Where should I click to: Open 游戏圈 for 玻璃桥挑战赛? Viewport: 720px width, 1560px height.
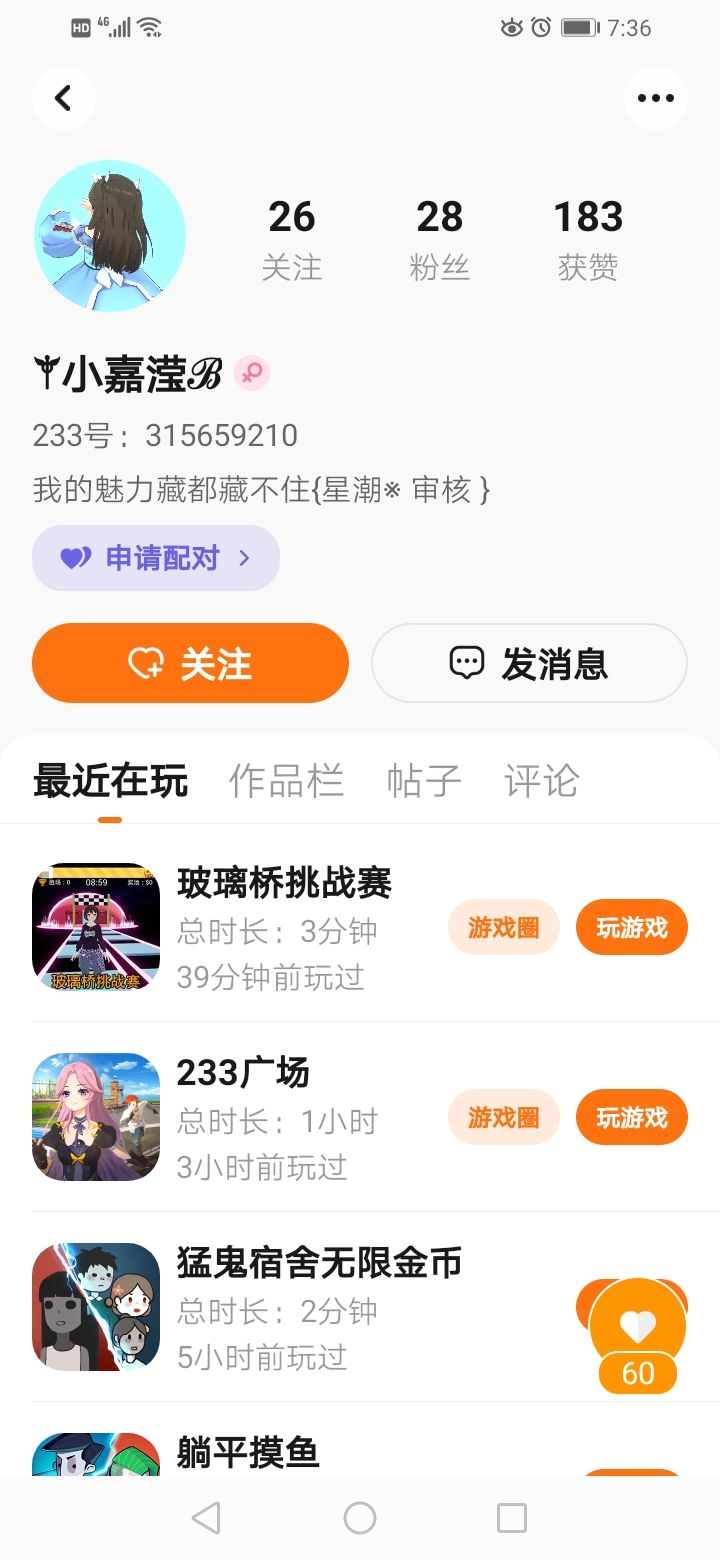tap(503, 927)
